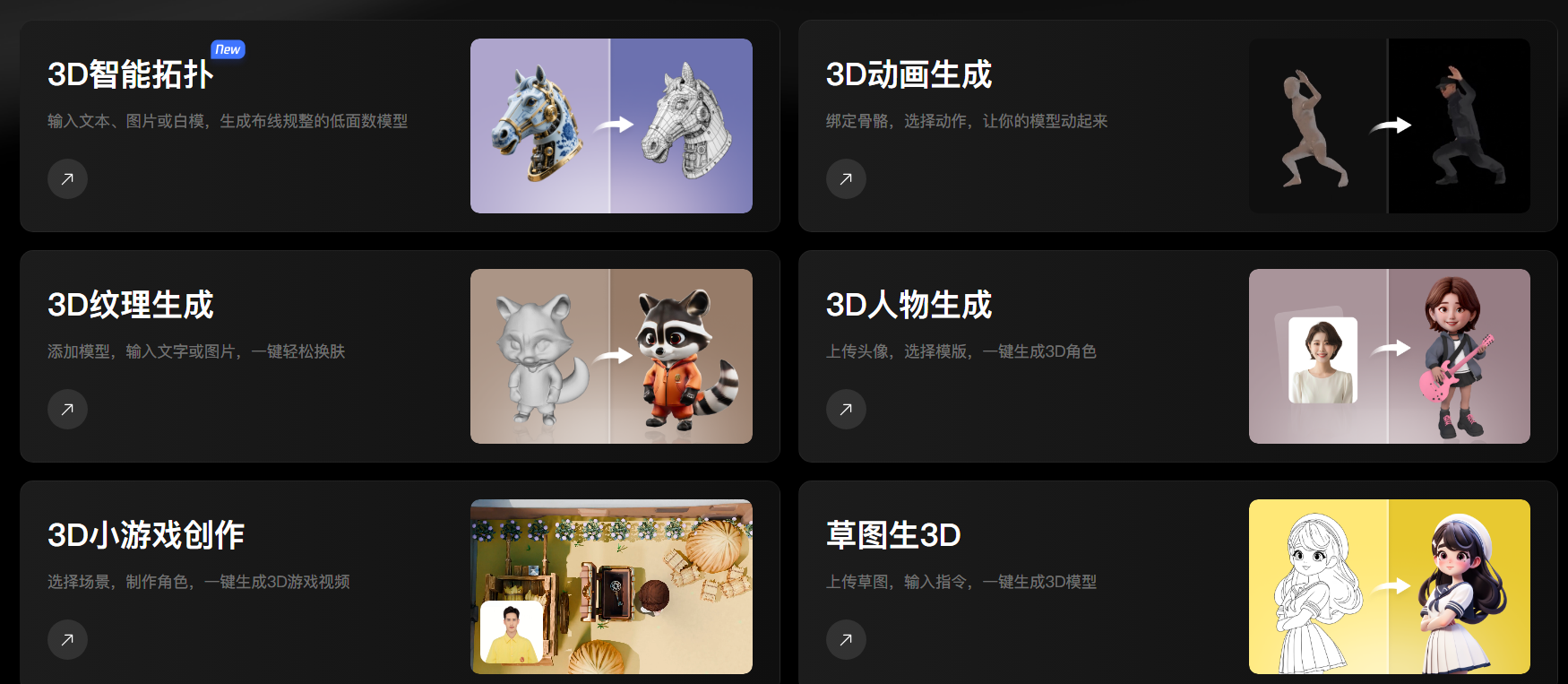Tap the arrow button under 3D纹理生成
The image size is (1568, 684).
(67, 410)
